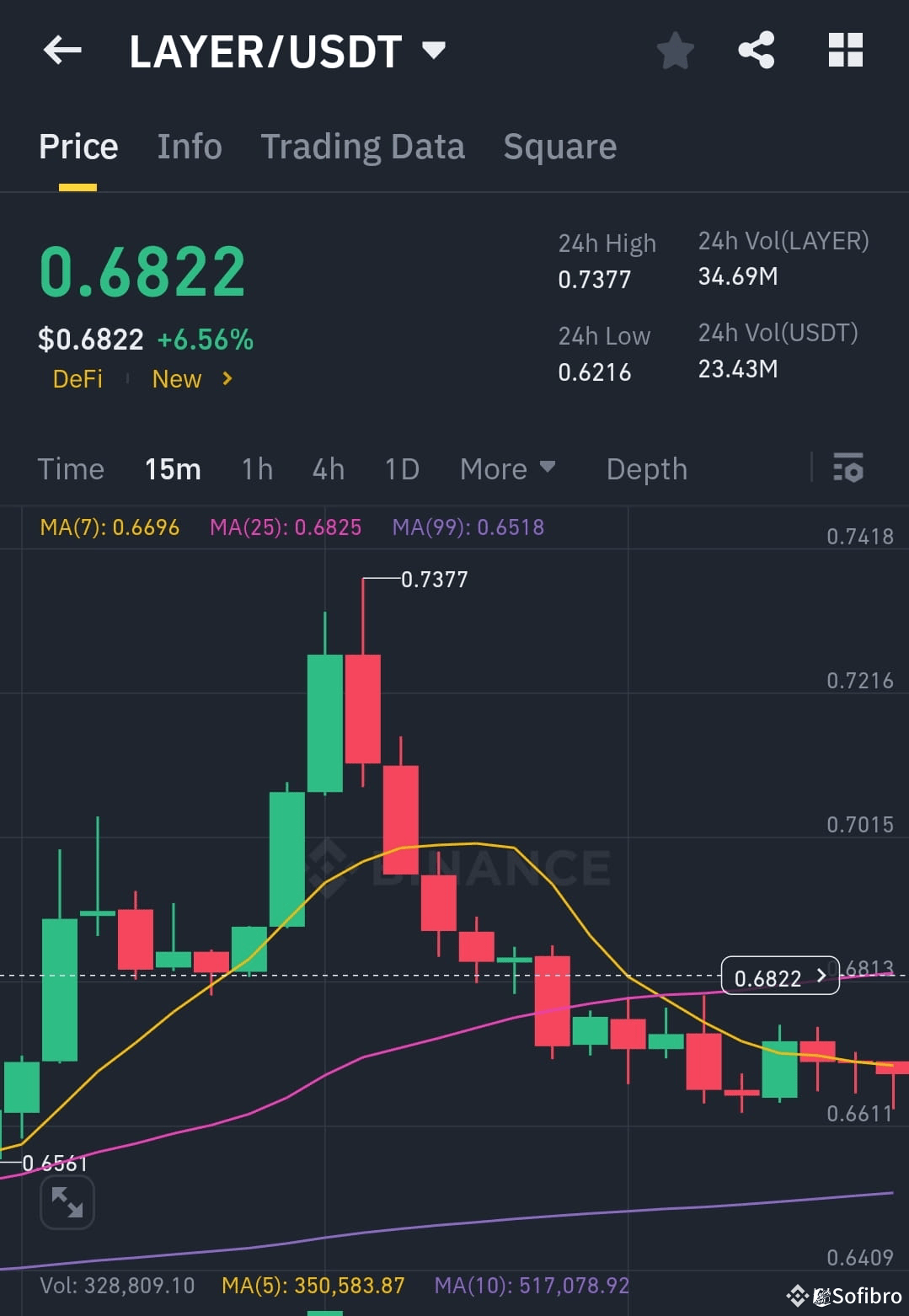Image resolution: width=909 pixels, height=1316 pixels.
Task: Switch to Depth view
Action: [646, 468]
